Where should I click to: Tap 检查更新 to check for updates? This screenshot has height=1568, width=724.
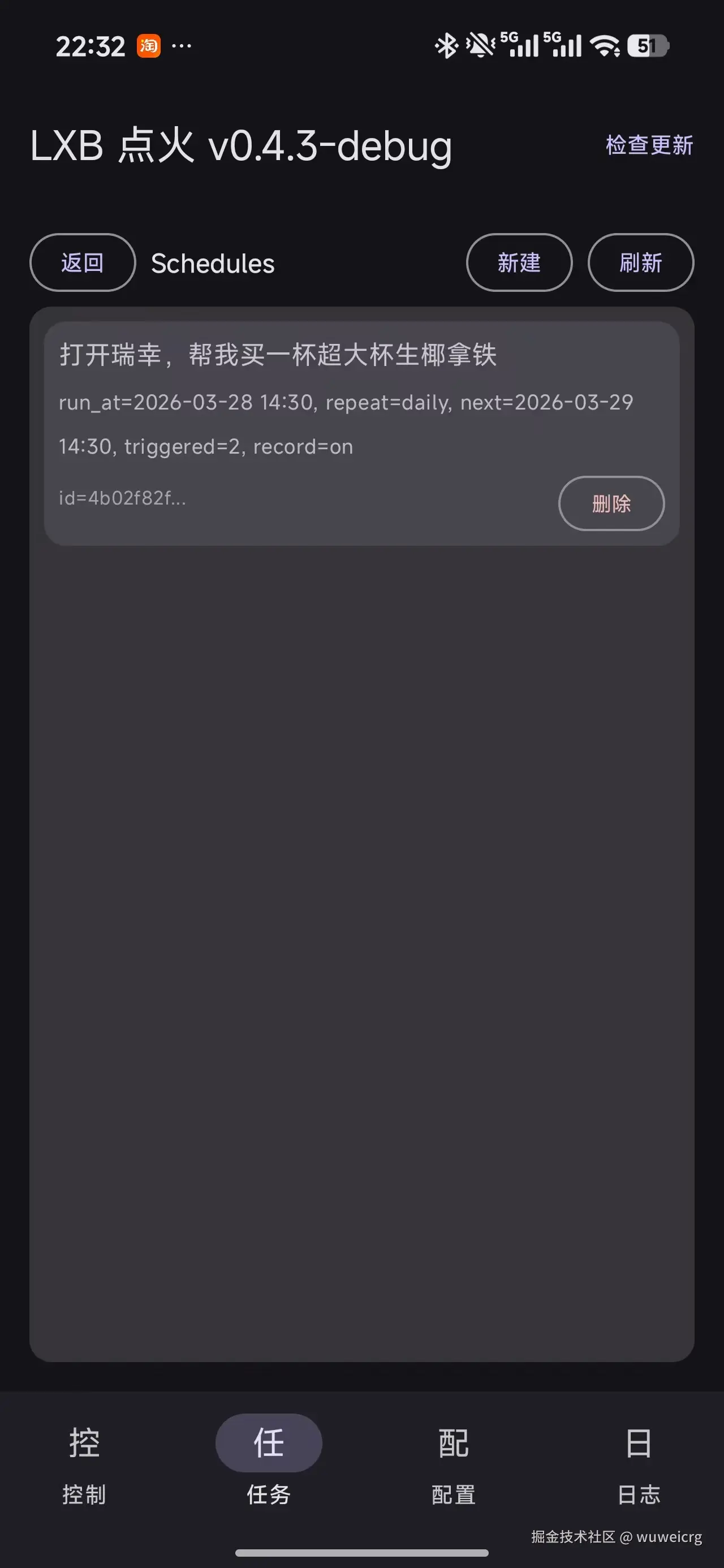tap(649, 145)
